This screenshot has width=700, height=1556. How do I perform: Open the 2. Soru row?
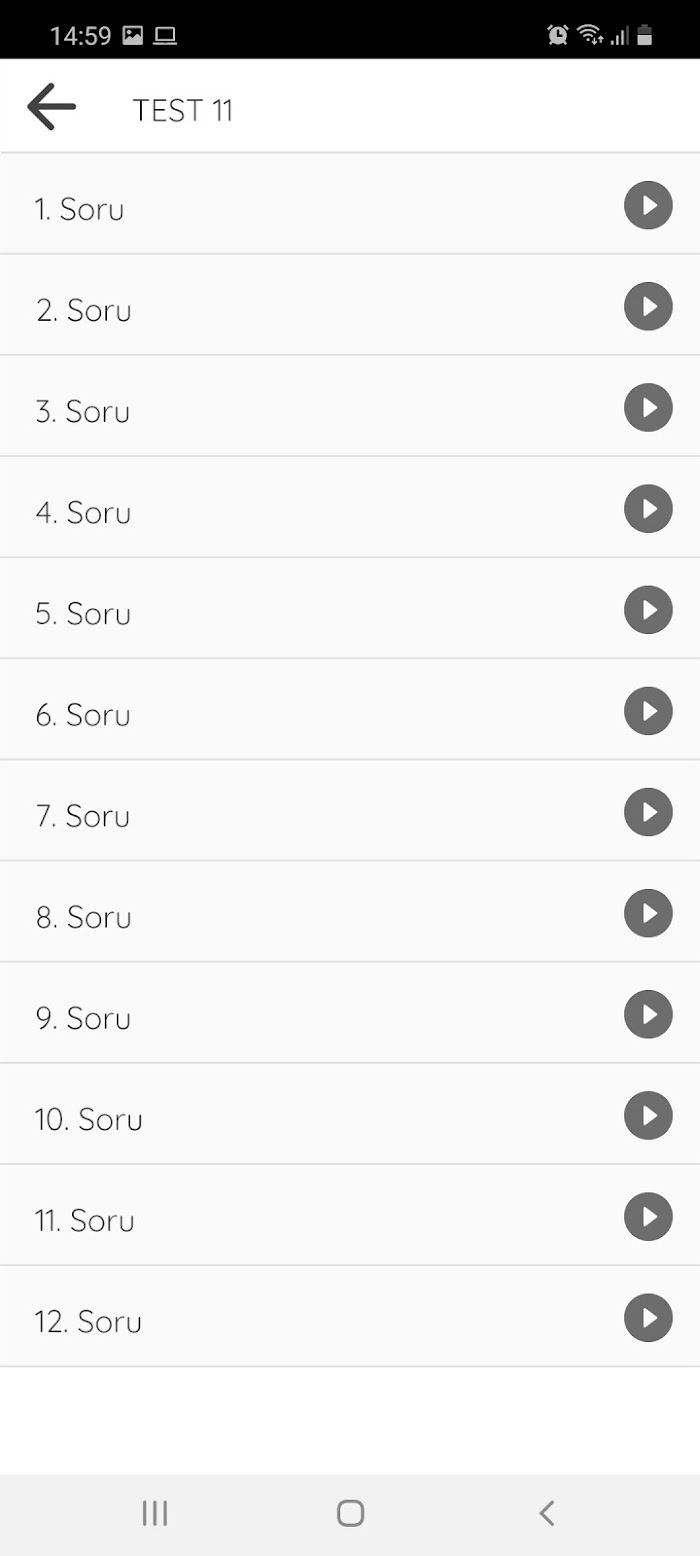350,305
